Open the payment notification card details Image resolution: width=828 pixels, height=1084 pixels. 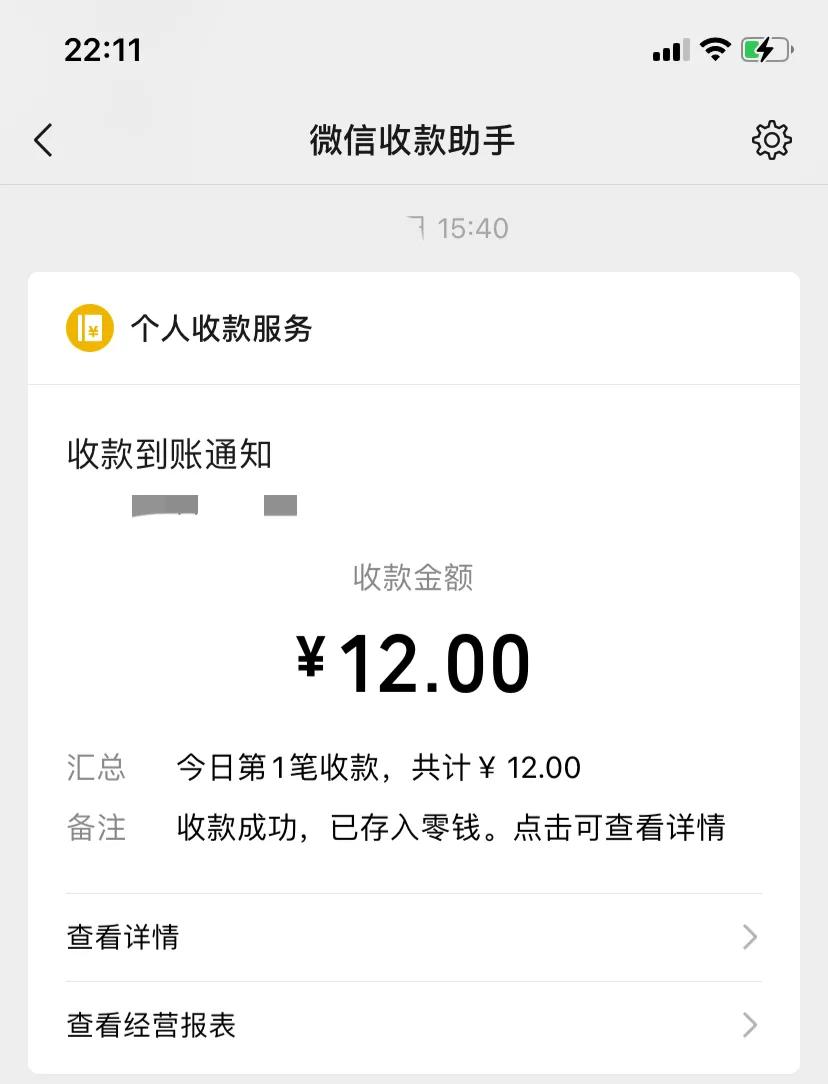(x=414, y=660)
